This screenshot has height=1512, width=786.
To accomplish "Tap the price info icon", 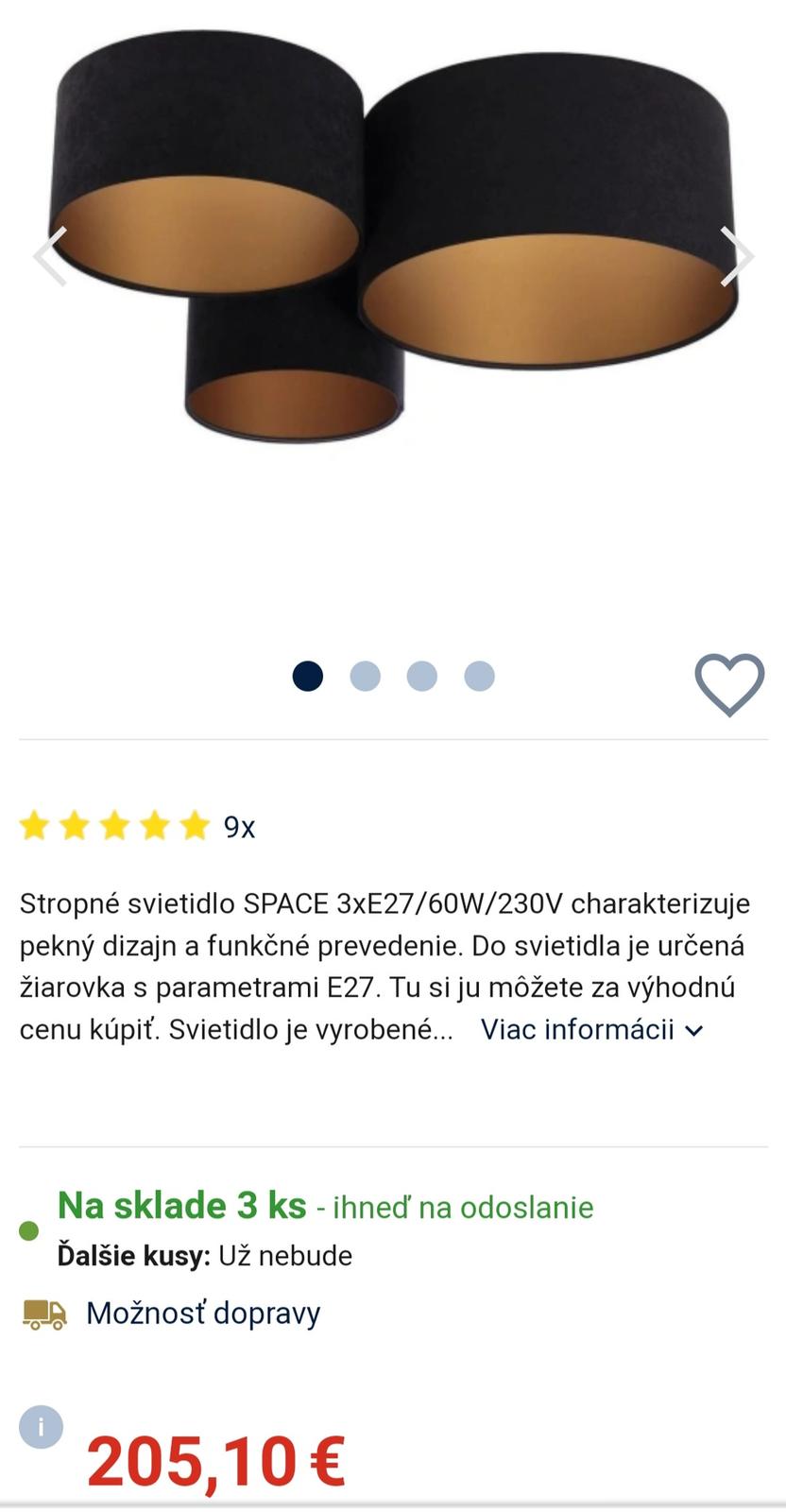I will point(42,1427).
